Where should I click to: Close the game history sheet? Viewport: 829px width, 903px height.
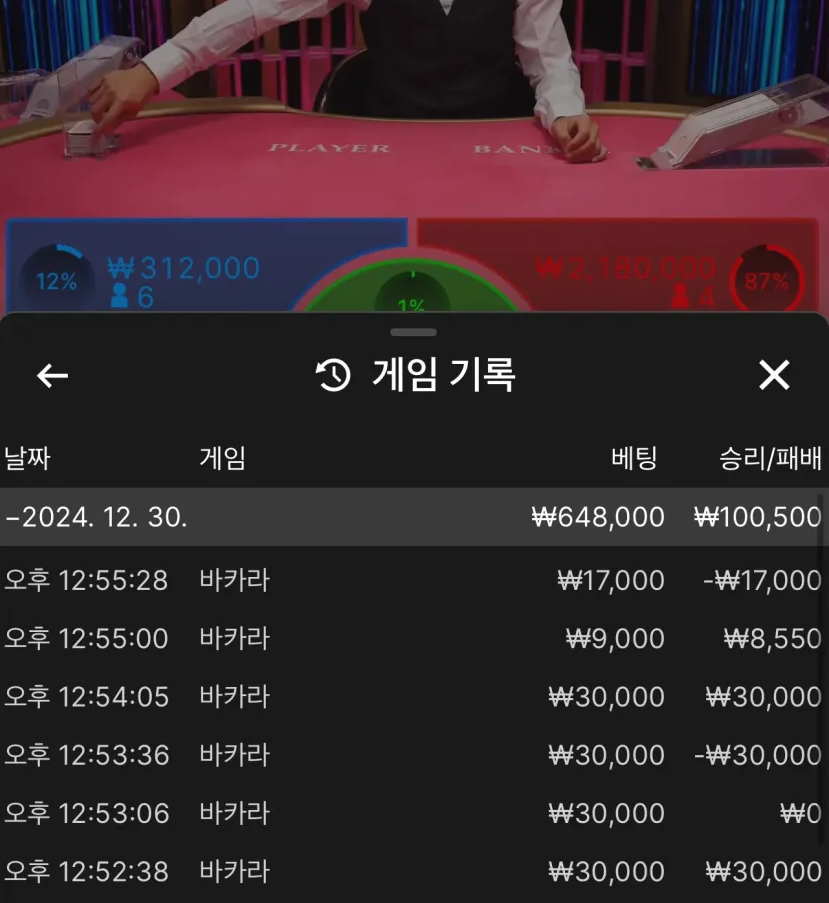774,376
